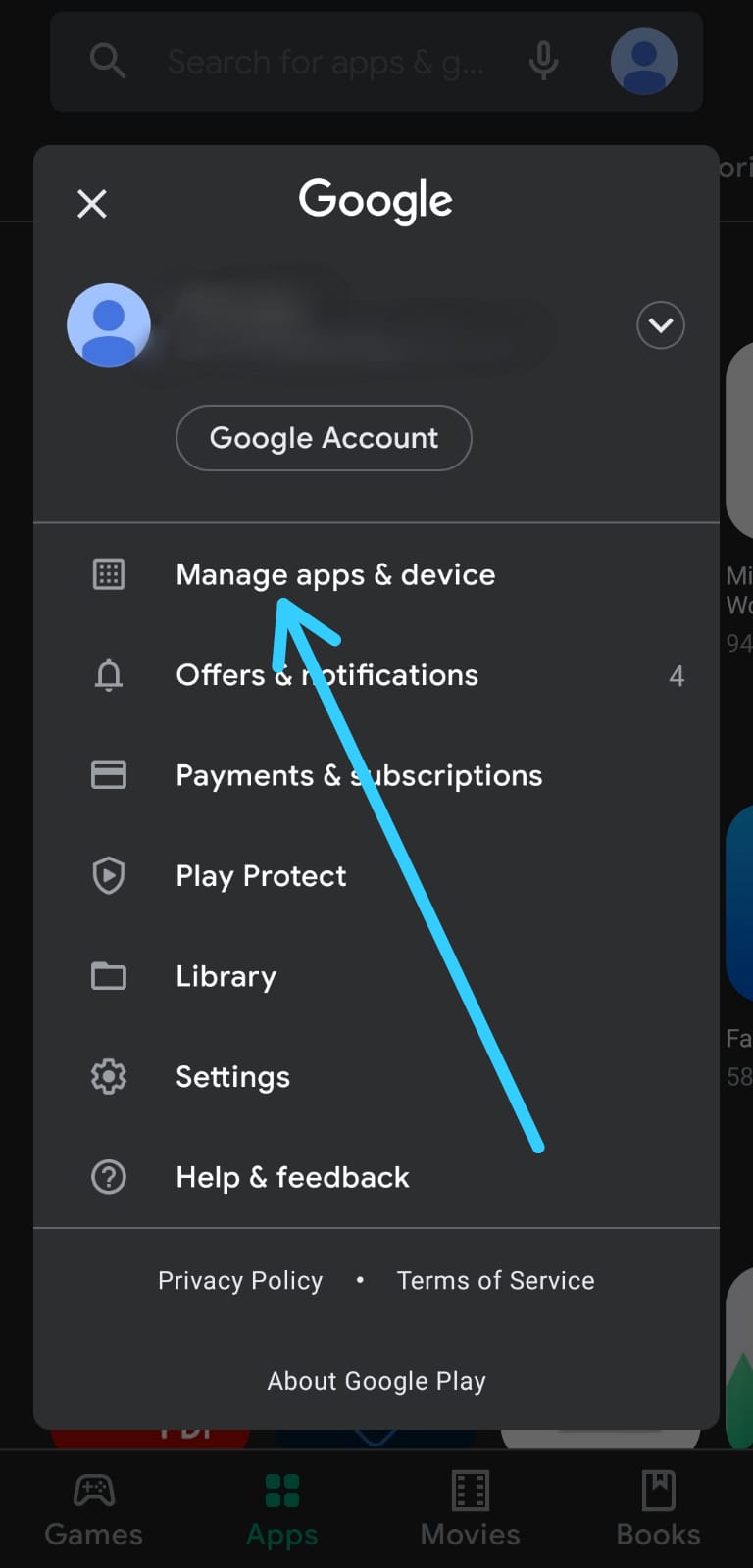Viewport: 753px width, 1568px height.
Task: Tap the search for apps field
Action: click(x=324, y=61)
